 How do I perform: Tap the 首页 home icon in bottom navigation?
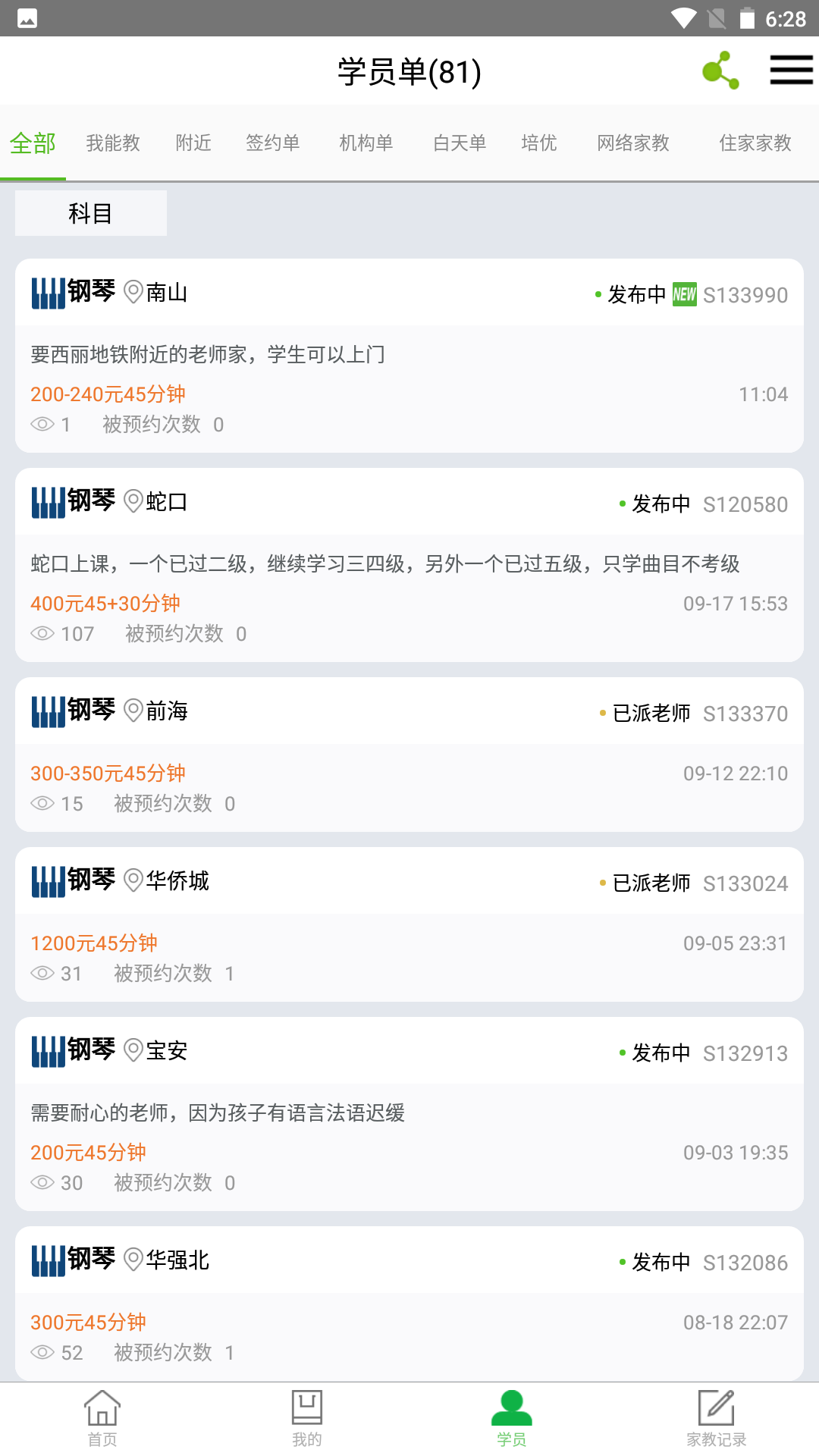[101, 1409]
